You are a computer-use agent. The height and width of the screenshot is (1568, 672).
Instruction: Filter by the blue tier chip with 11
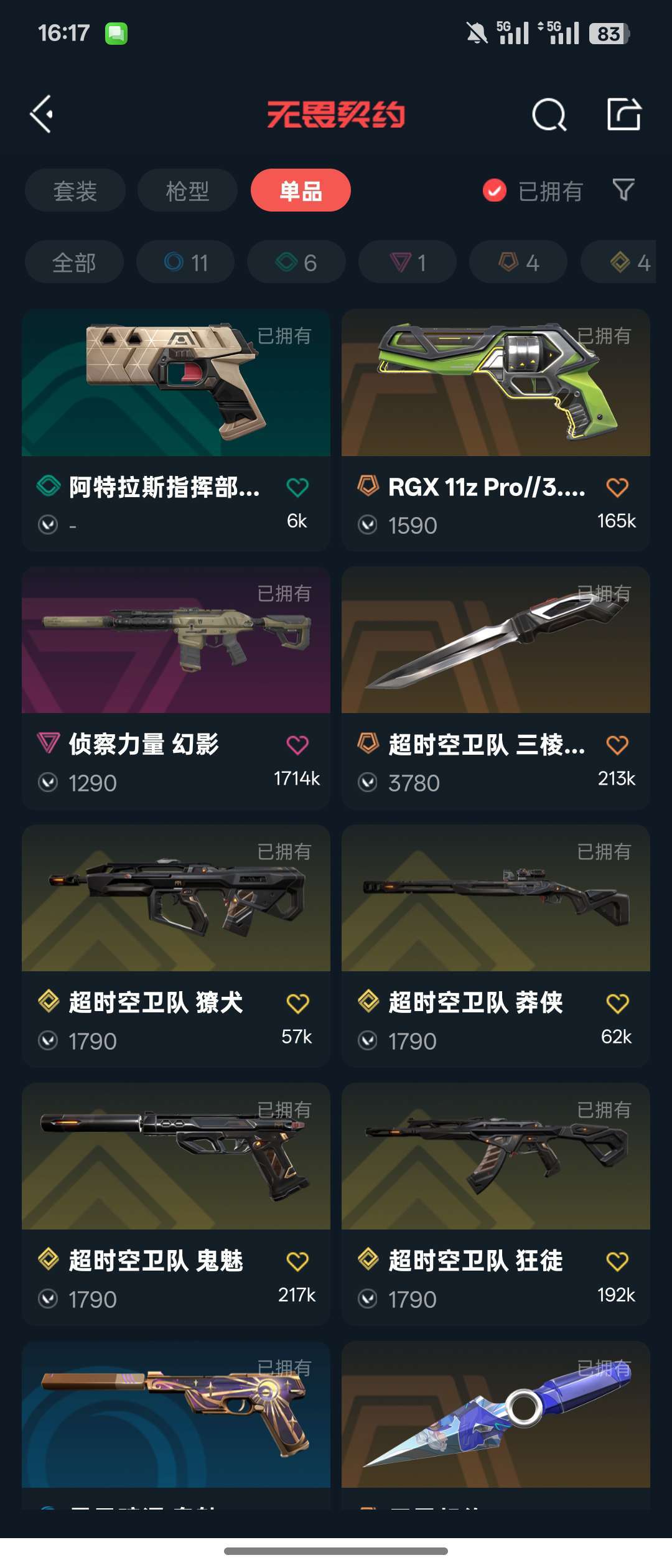(185, 262)
